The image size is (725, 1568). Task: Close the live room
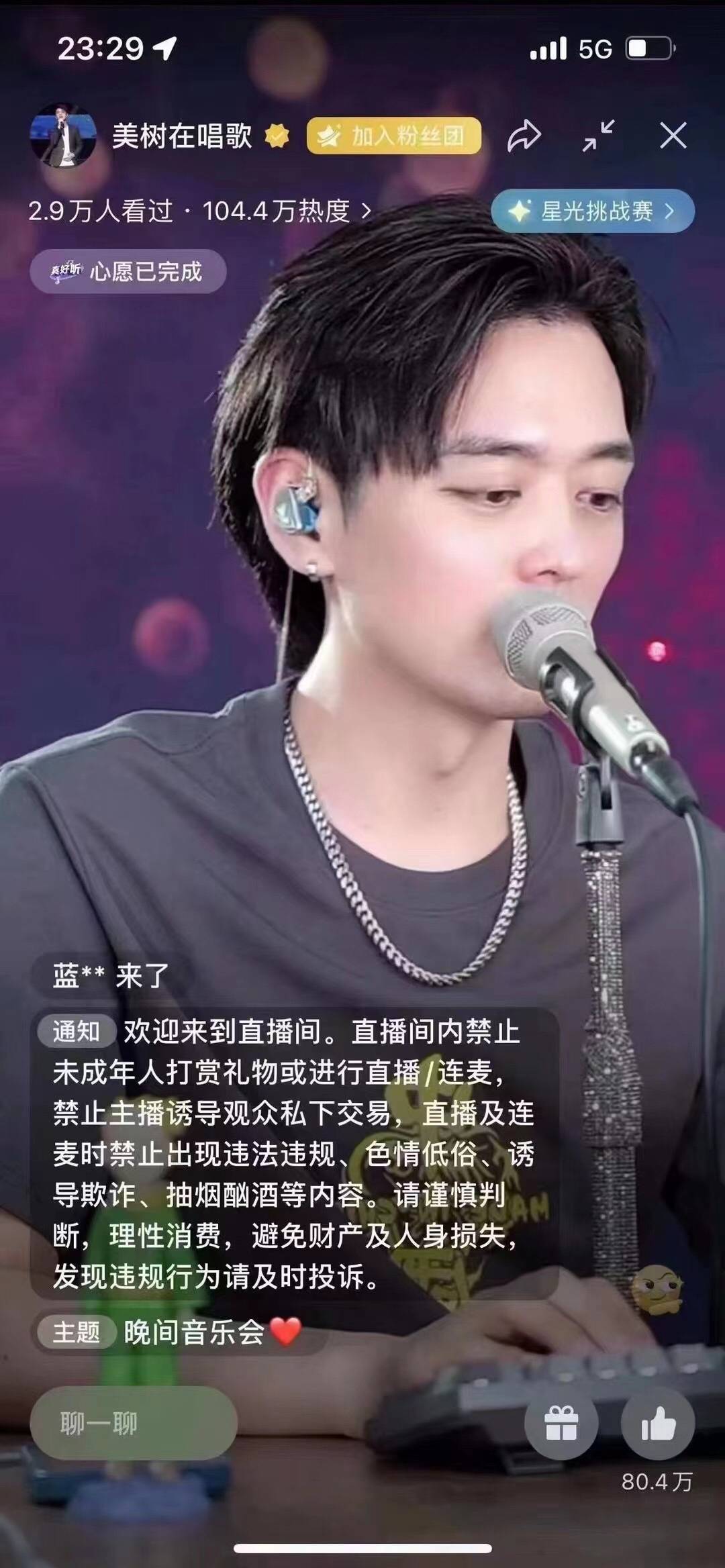[673, 136]
